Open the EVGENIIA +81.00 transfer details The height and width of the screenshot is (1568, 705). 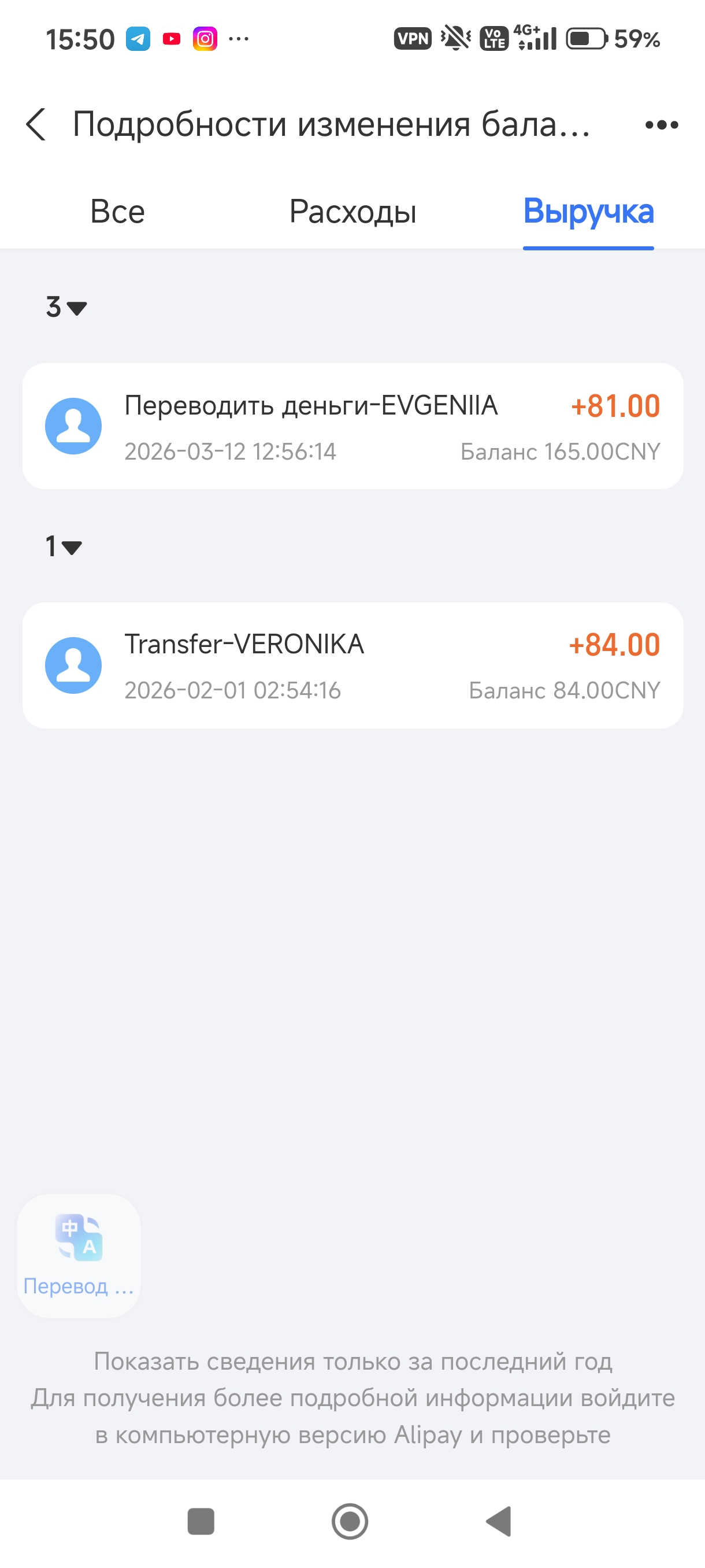353,426
